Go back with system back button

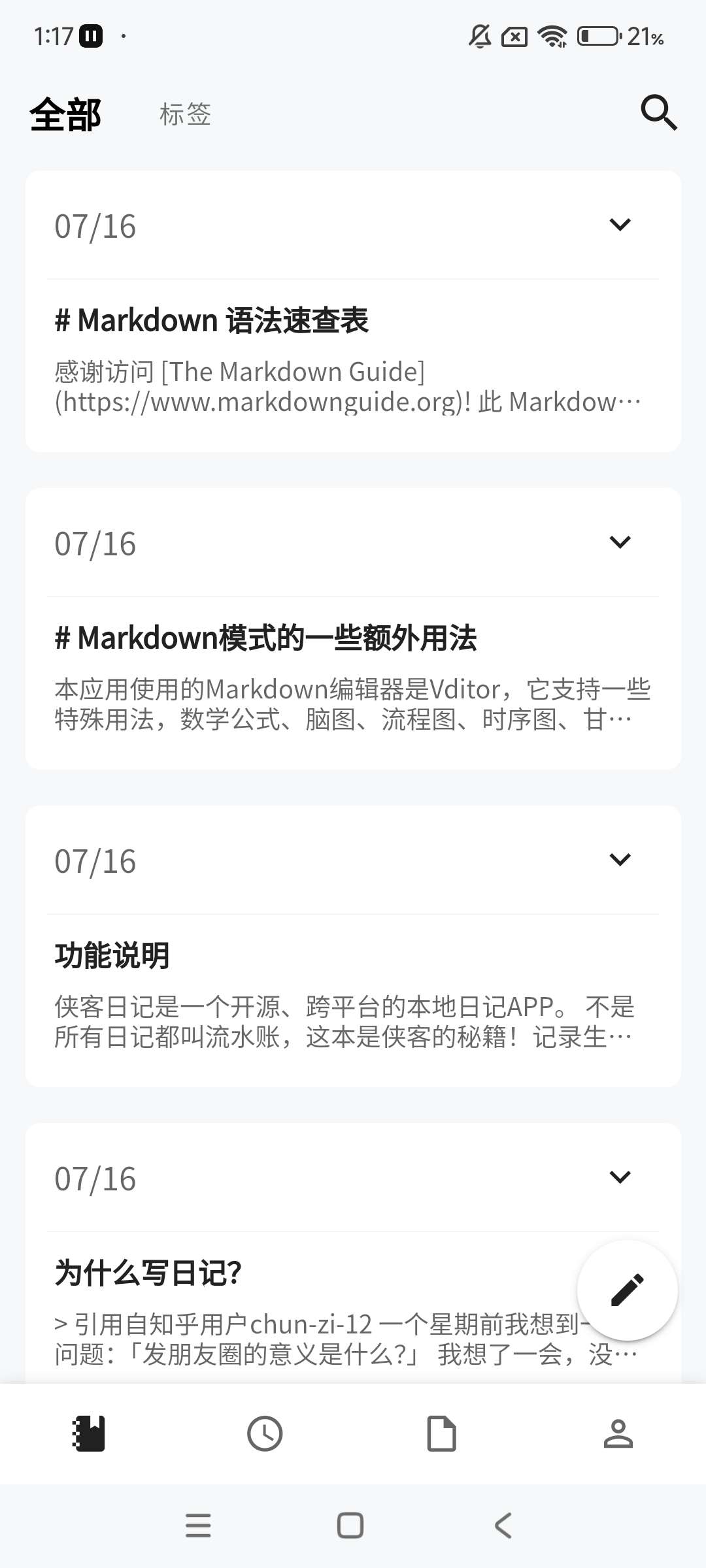tap(503, 1526)
